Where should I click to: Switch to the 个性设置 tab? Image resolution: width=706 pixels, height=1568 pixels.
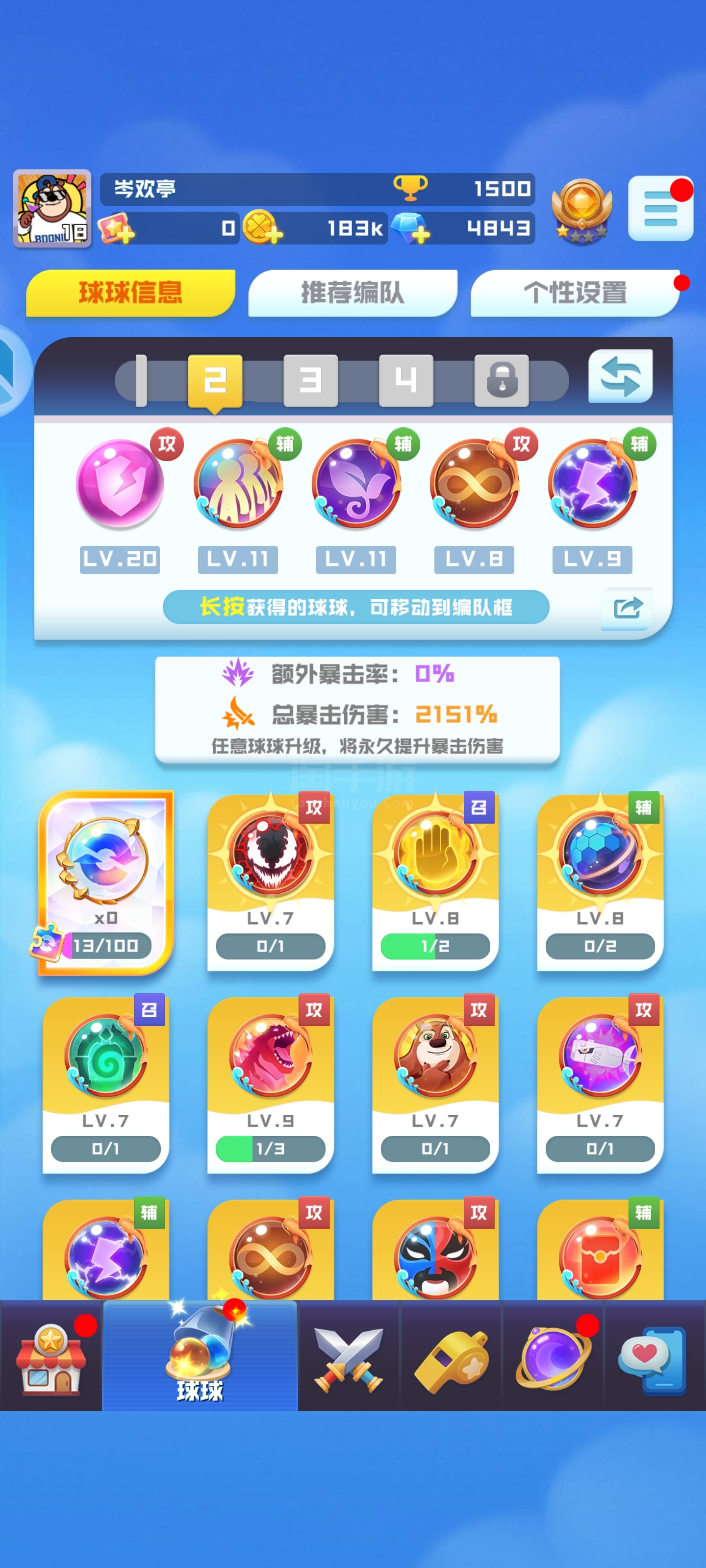(x=575, y=293)
